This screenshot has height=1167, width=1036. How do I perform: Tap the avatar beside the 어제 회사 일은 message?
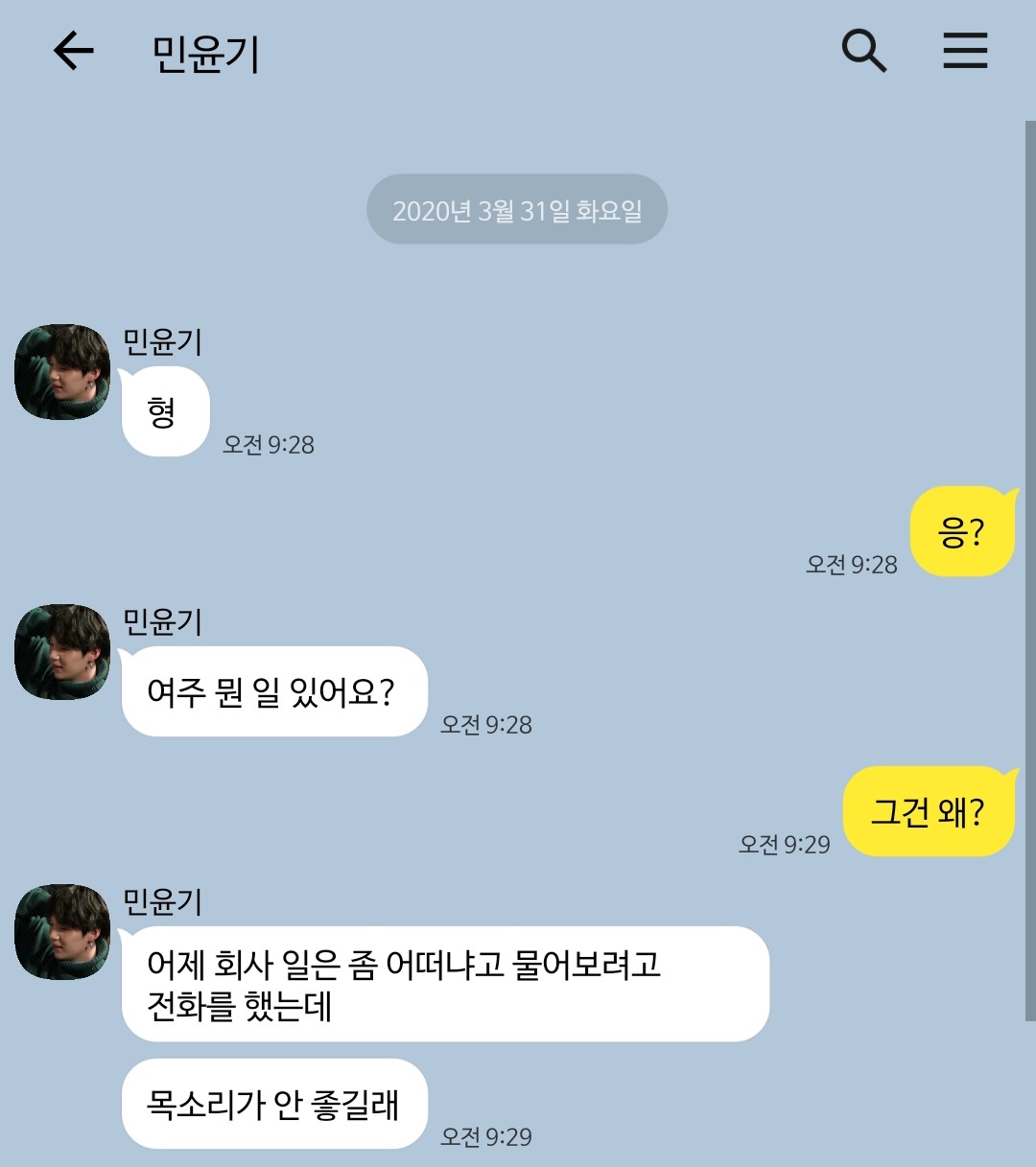click(62, 932)
